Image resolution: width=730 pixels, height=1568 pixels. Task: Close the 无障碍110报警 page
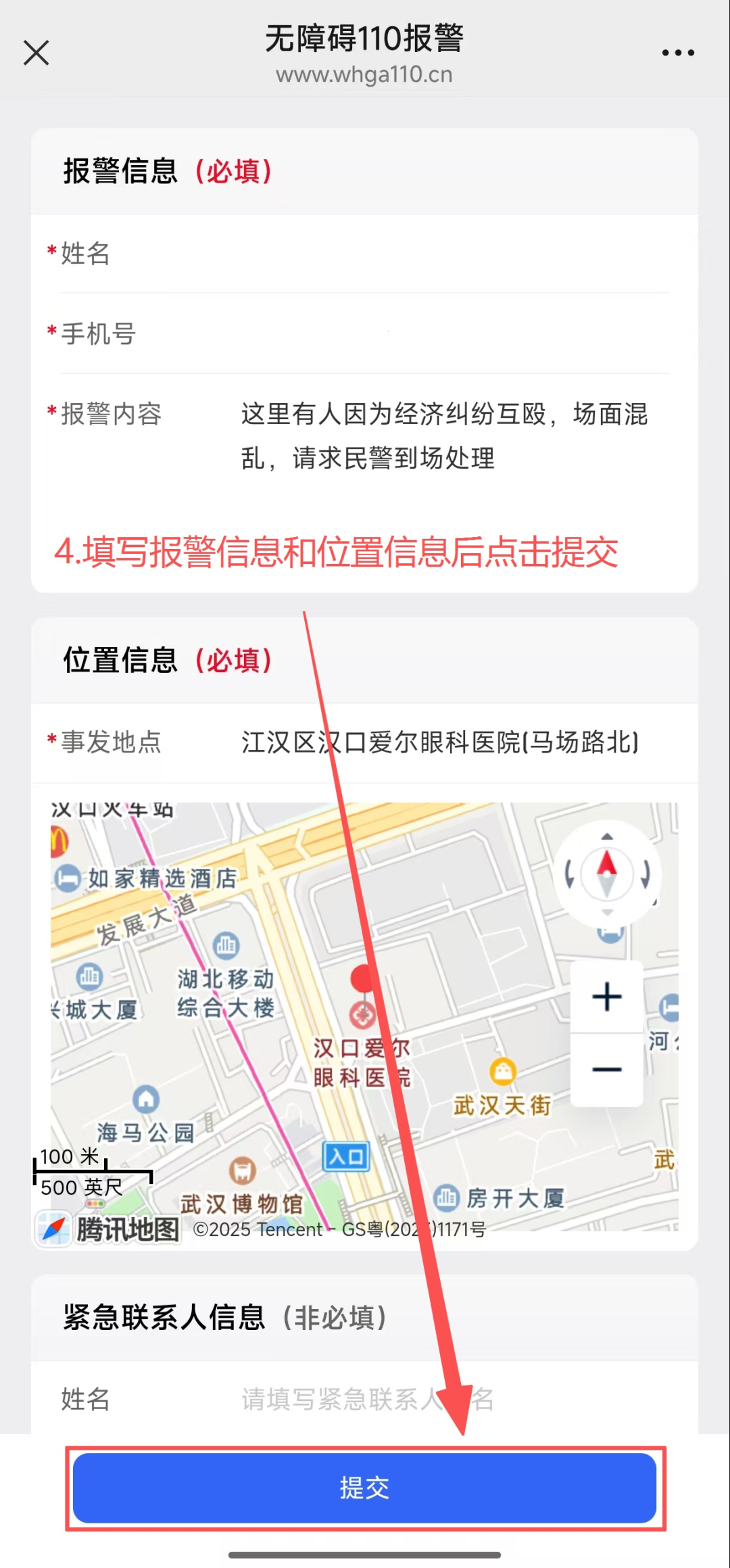(36, 52)
